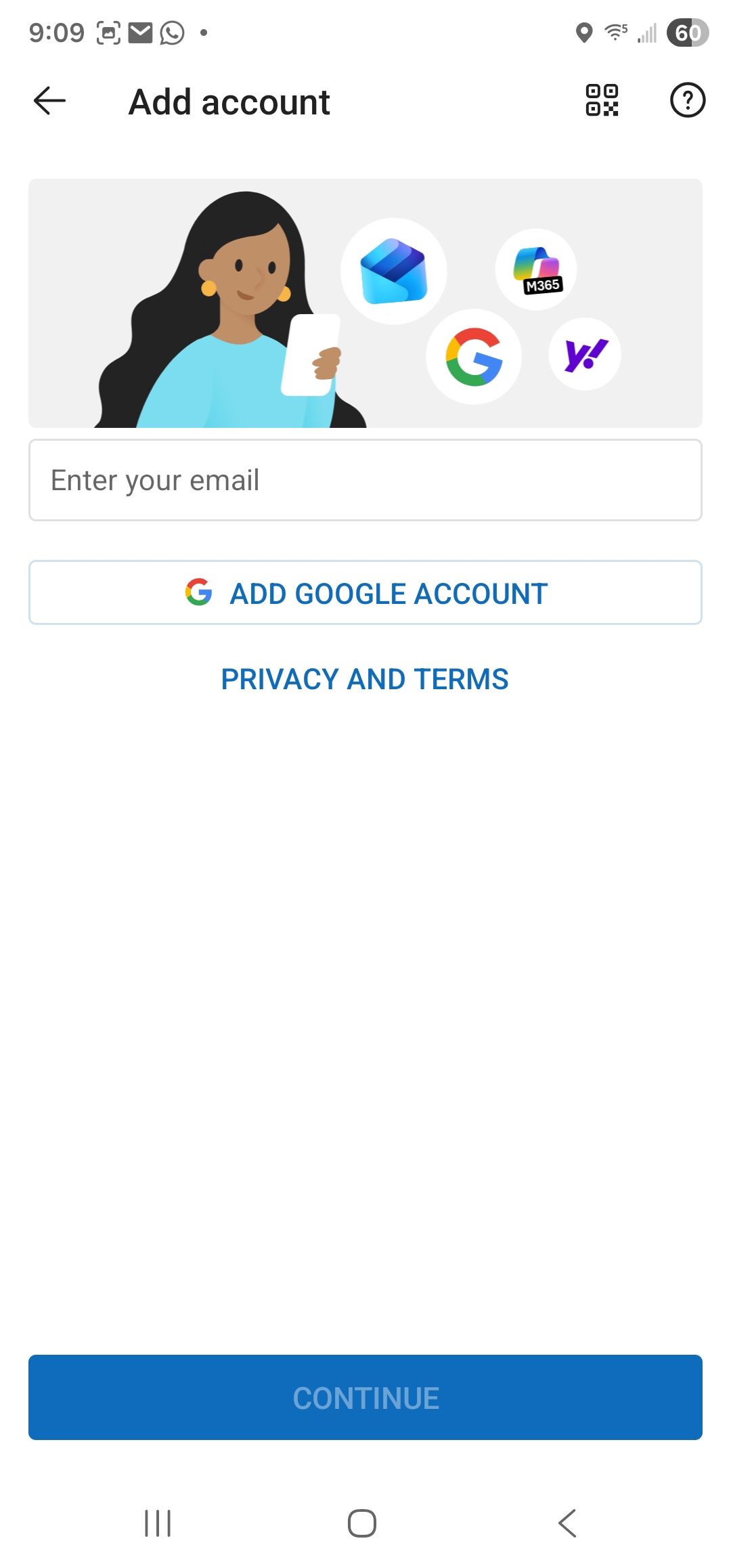Open the QR code scanner icon
731x1568 pixels.
coord(602,101)
